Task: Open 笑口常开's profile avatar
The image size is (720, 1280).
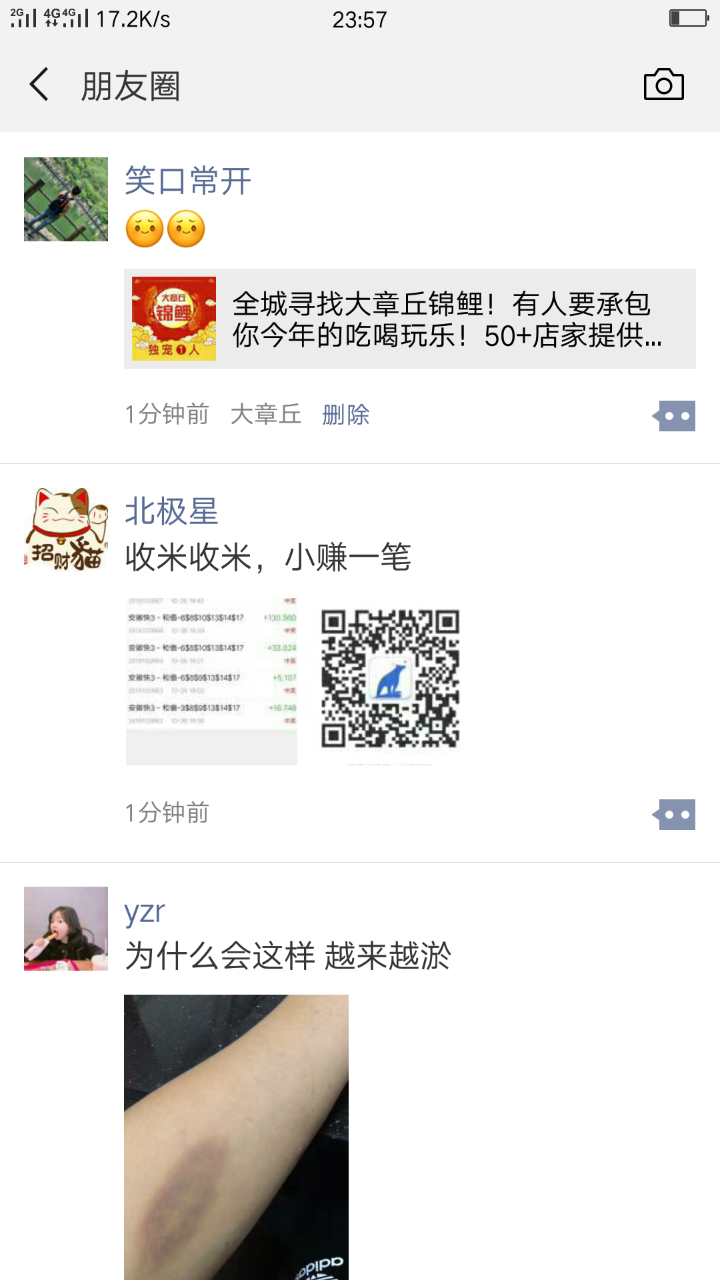Action: (66, 199)
